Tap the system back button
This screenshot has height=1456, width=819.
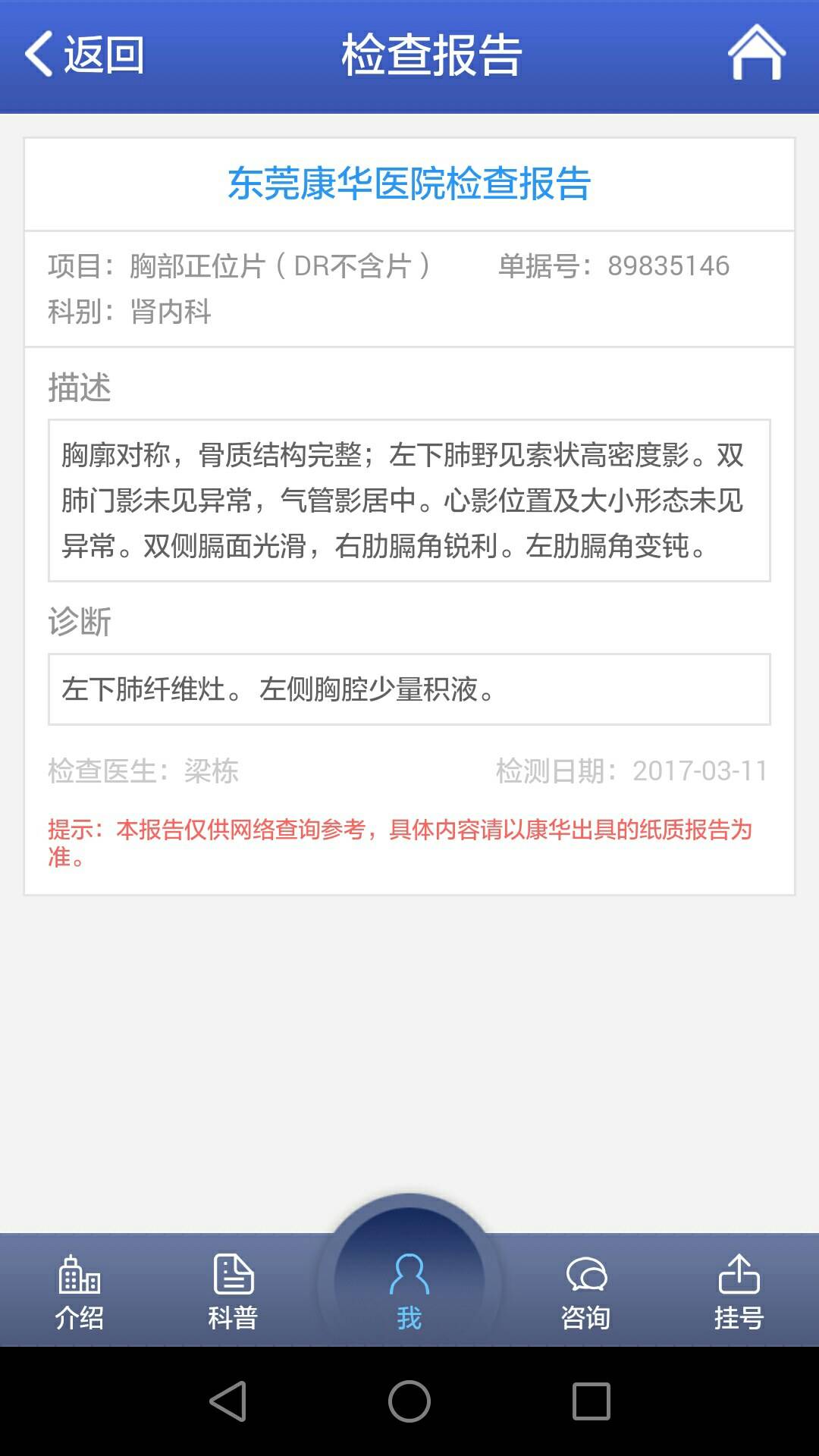coord(227,1401)
